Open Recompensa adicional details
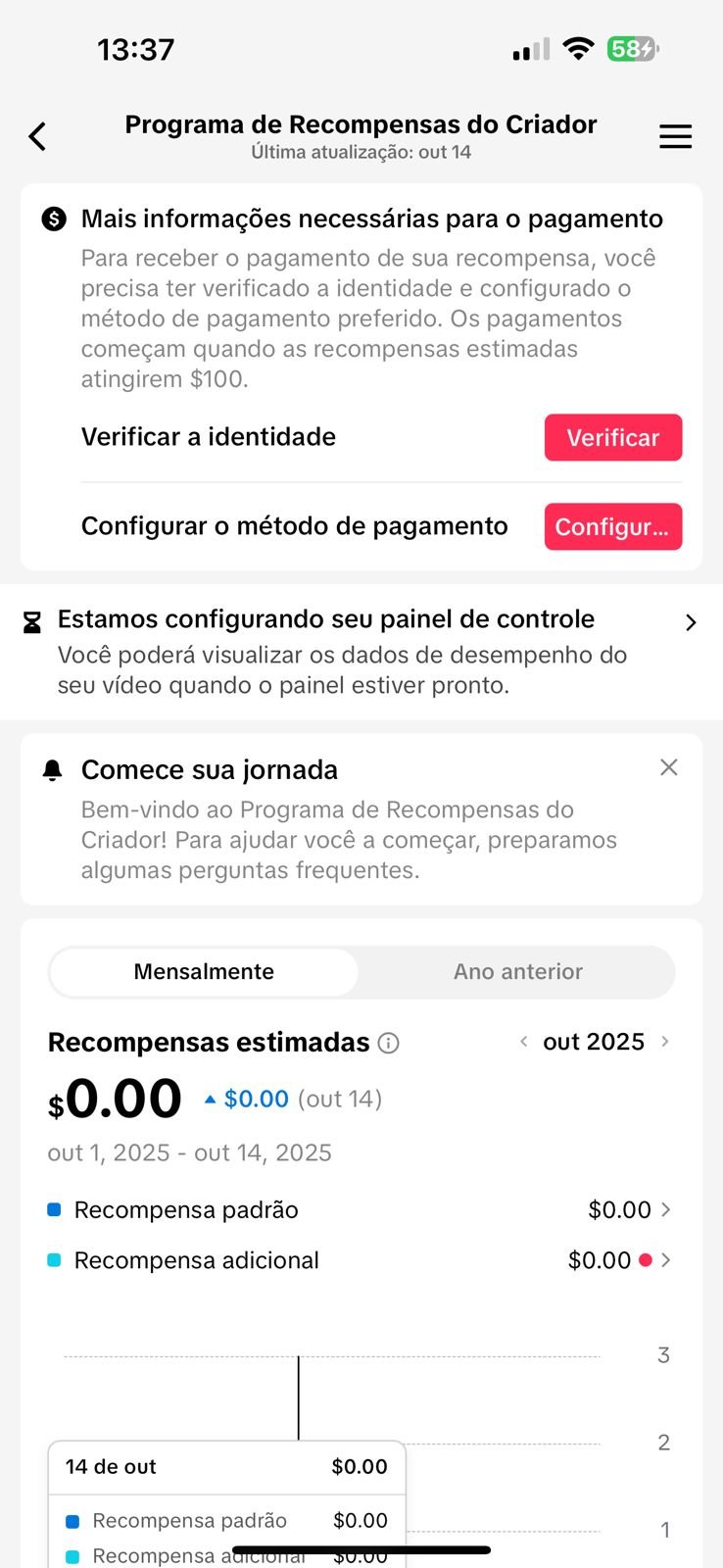The image size is (723, 1568). pos(666,1260)
